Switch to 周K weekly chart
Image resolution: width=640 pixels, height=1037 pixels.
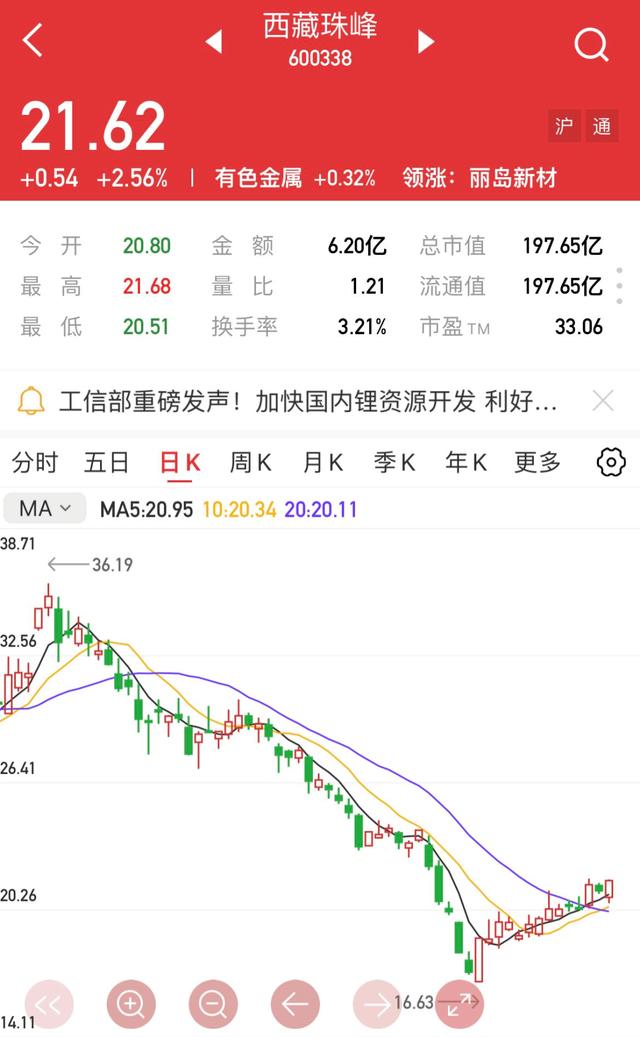pos(250,462)
